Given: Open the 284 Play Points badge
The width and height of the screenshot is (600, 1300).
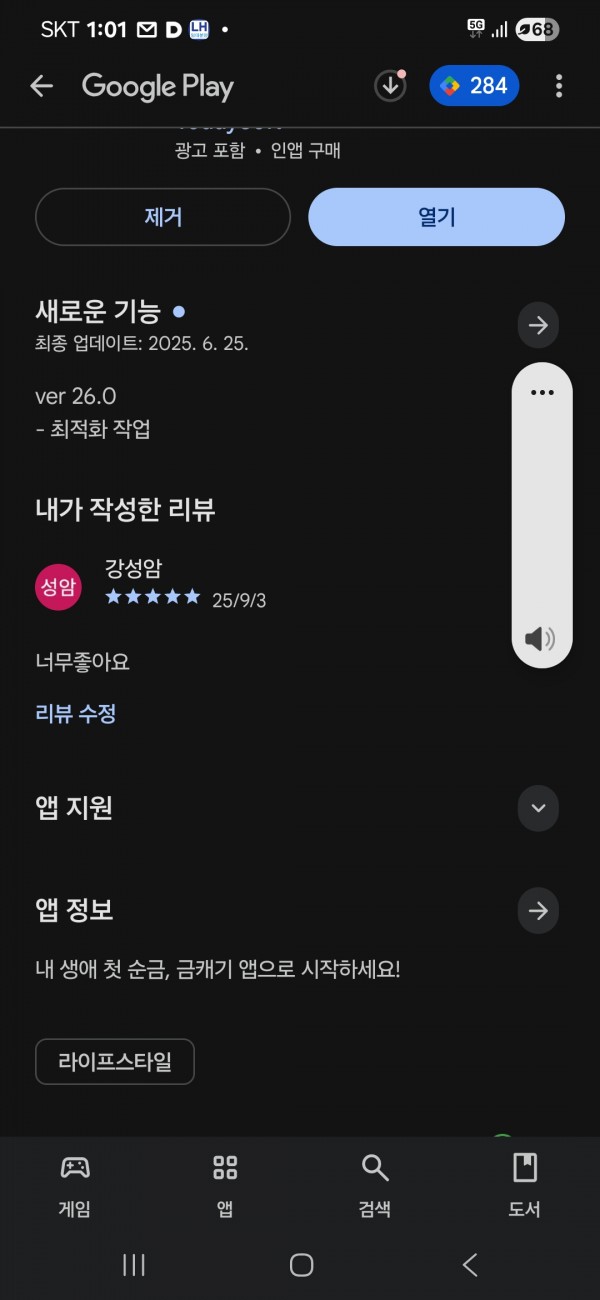Looking at the screenshot, I should 474,86.
